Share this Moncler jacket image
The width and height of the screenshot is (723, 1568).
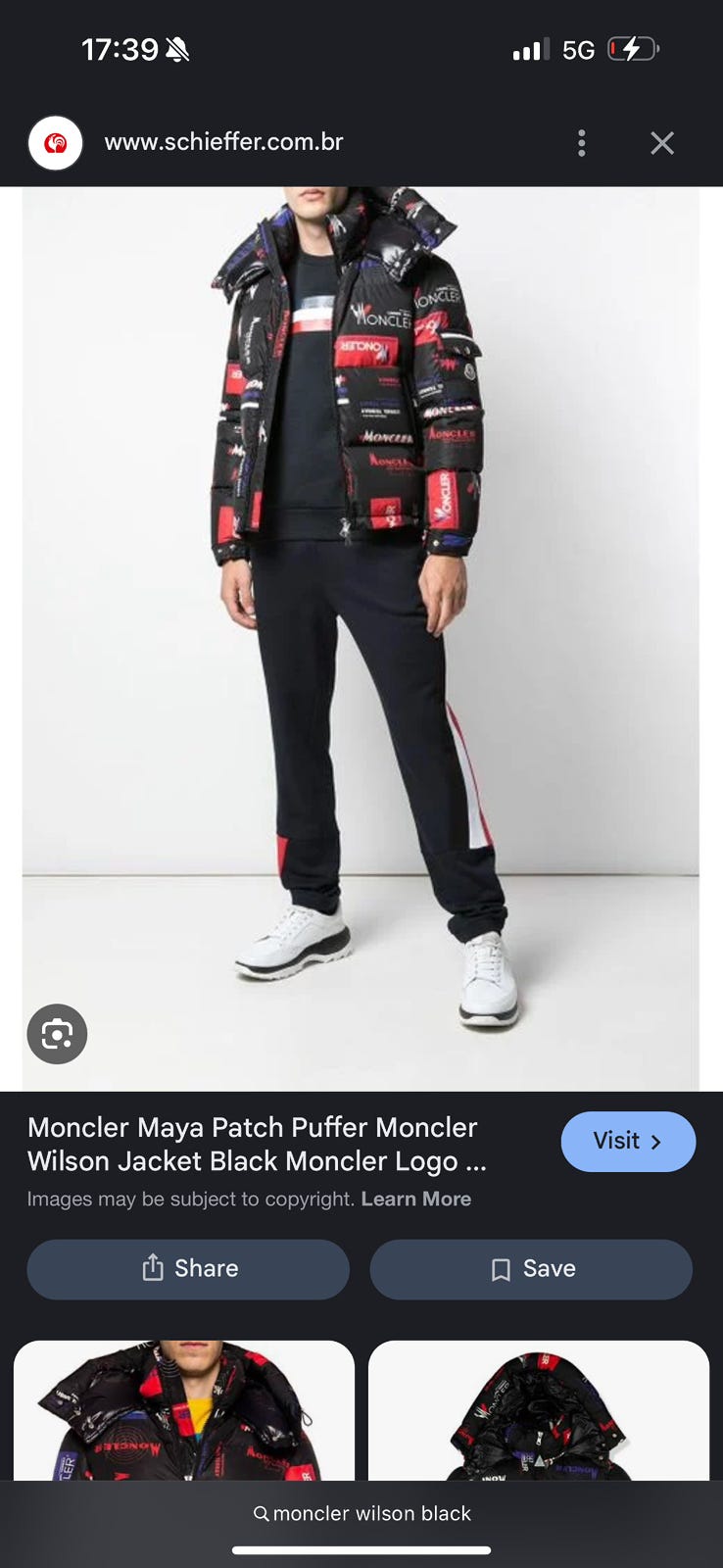[188, 1269]
